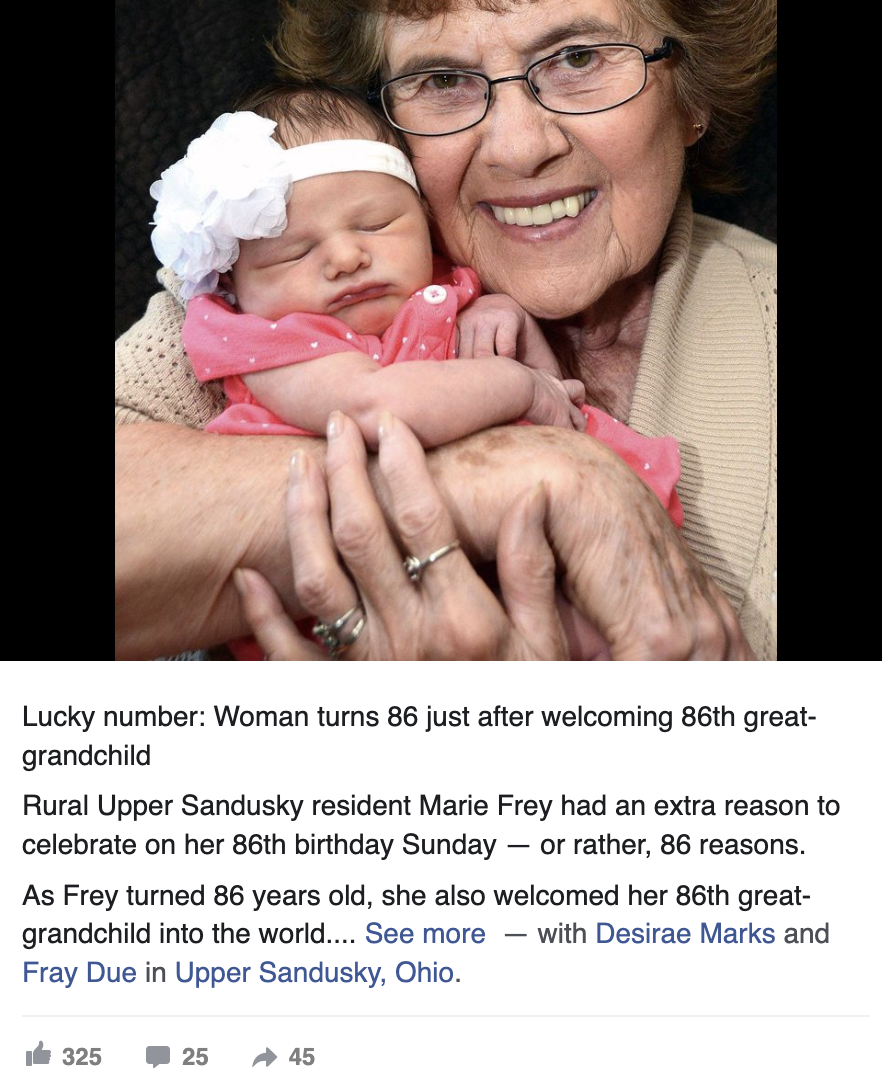The width and height of the screenshot is (882, 1074).
Task: Open Desirae Marks' profile
Action: point(685,934)
